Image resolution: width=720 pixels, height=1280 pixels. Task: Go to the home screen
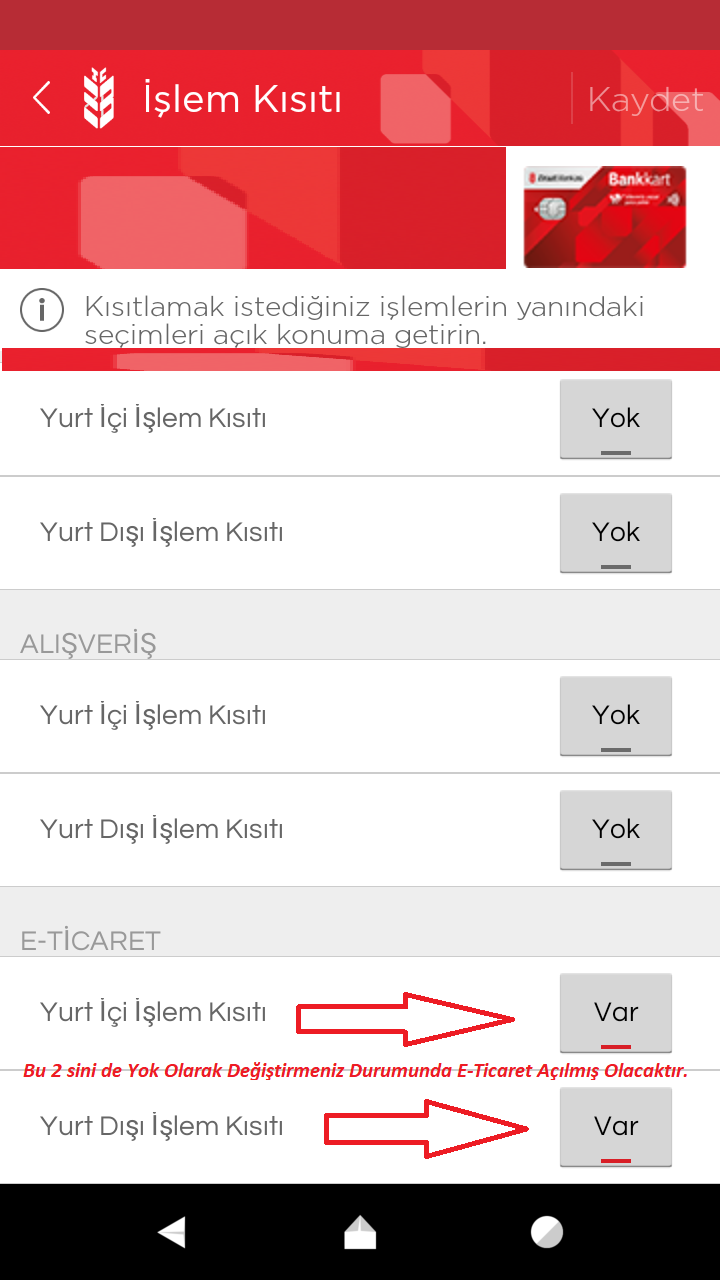360,1232
